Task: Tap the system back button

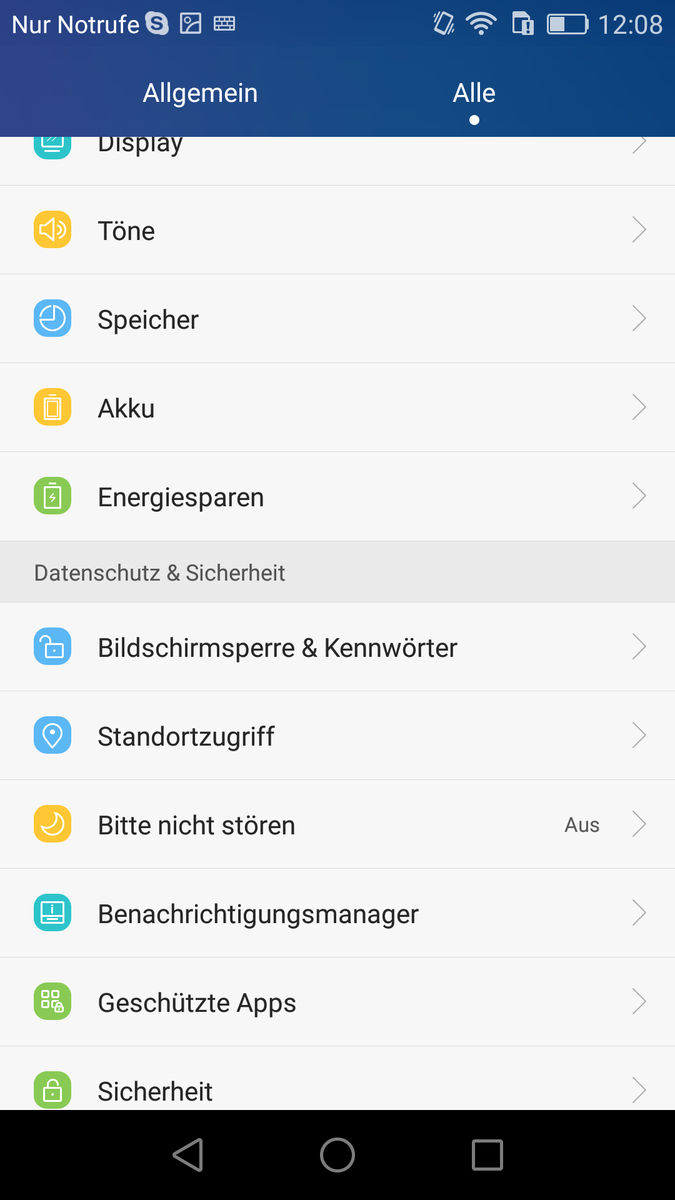Action: click(x=187, y=1155)
